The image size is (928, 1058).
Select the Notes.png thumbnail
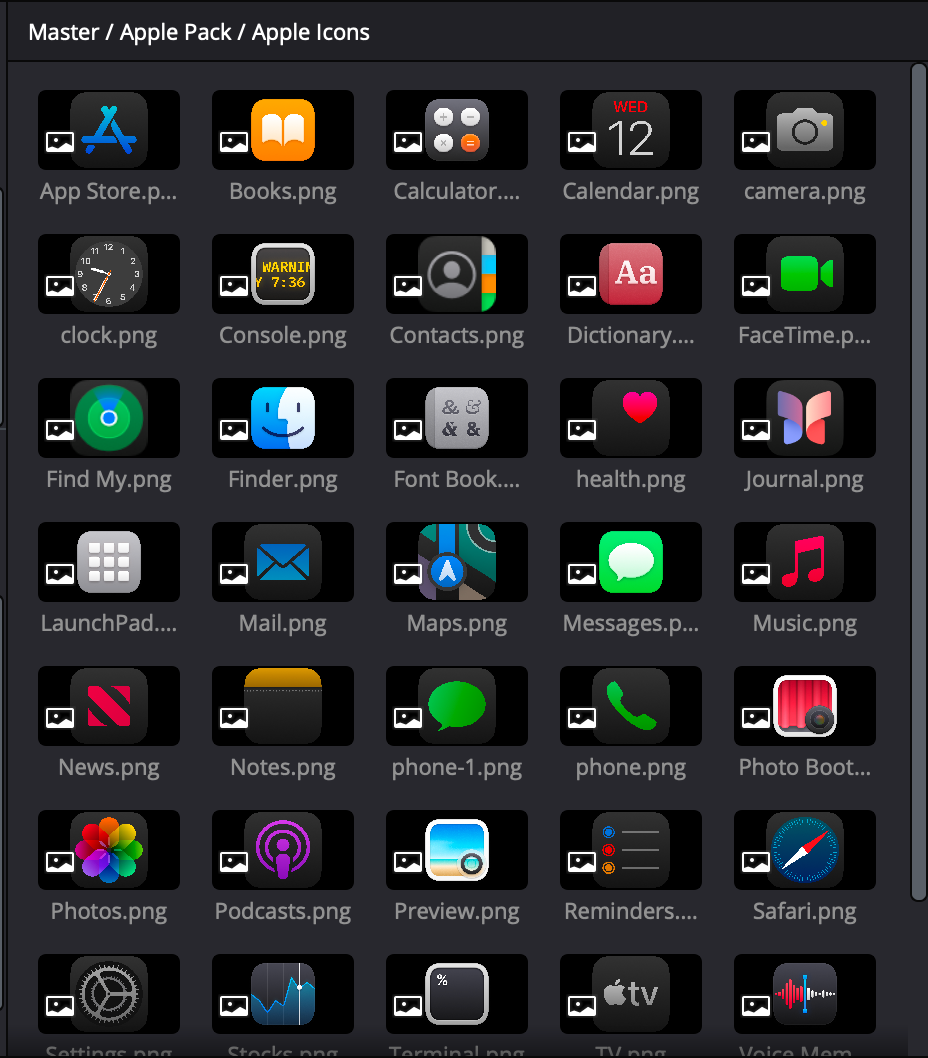[283, 706]
